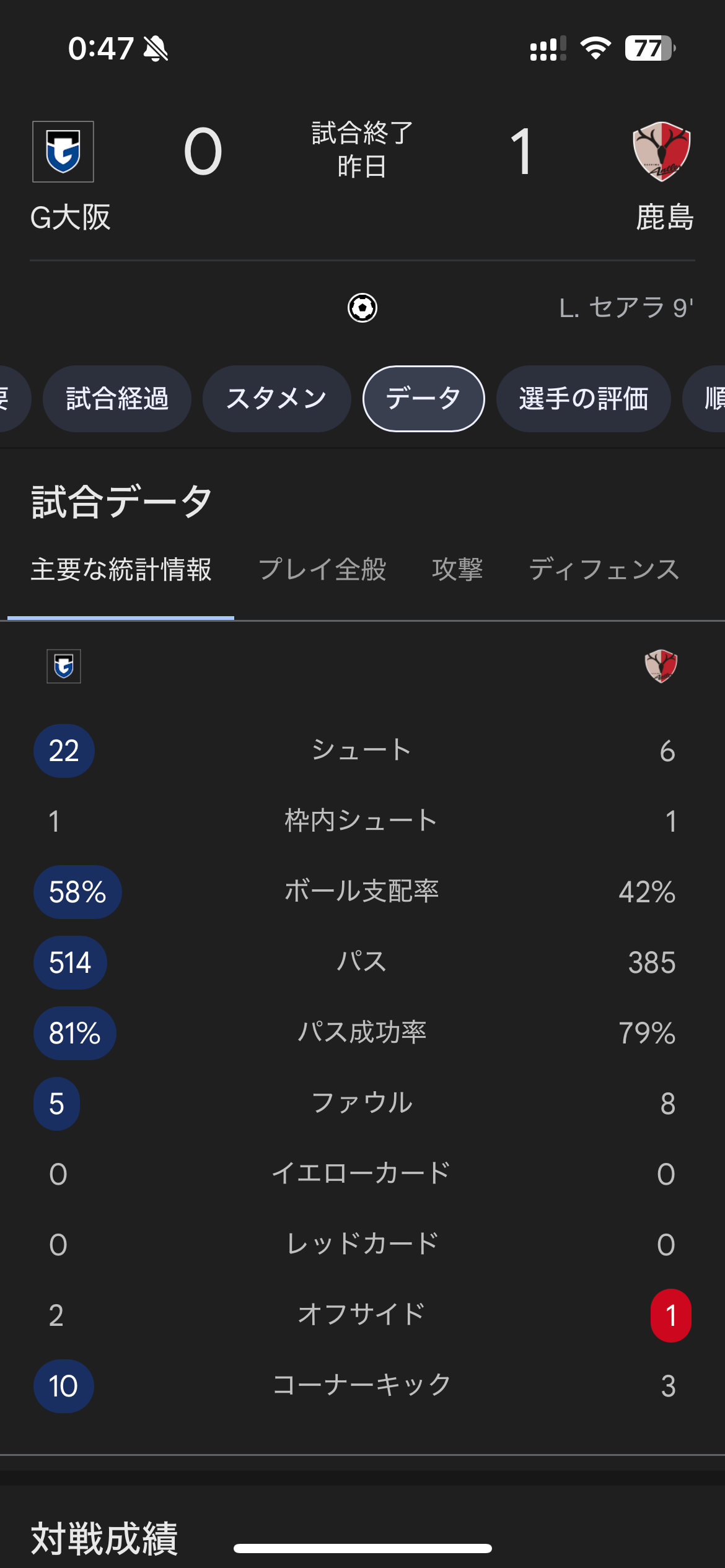Open the G大阪 team page
Image resolution: width=725 pixels, height=1568 pixels.
click(70, 177)
